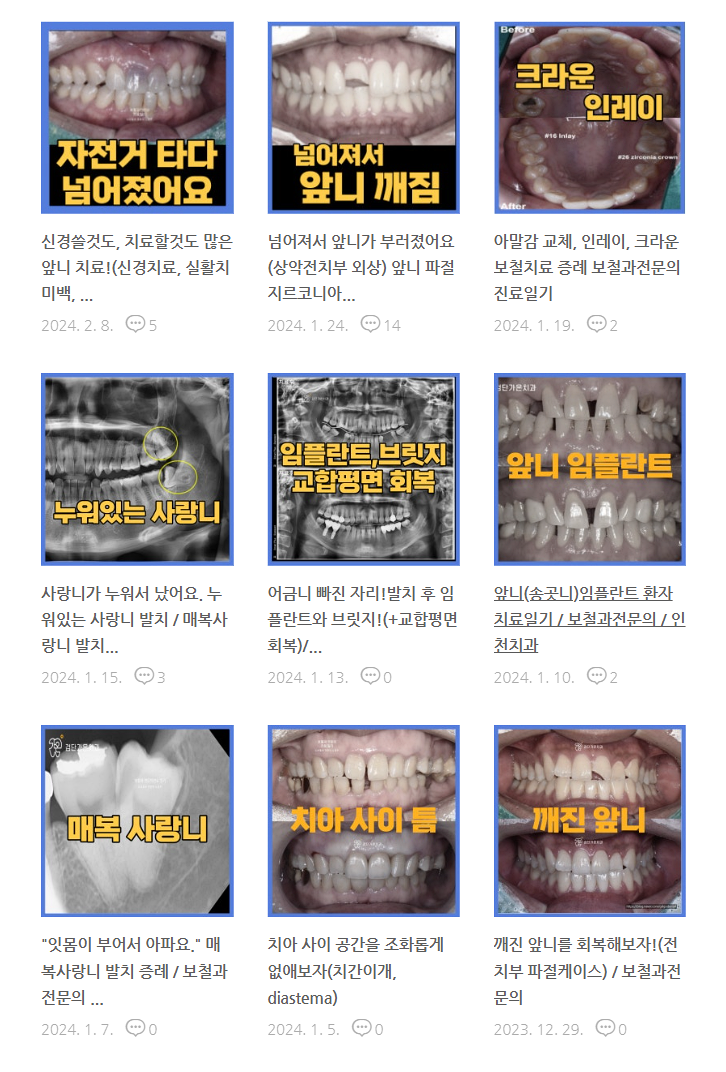The height and width of the screenshot is (1072, 726).
Task: Open the 신경쓸것도, 치료할것도 많은 앞니 치료 title
Action: 136,267
